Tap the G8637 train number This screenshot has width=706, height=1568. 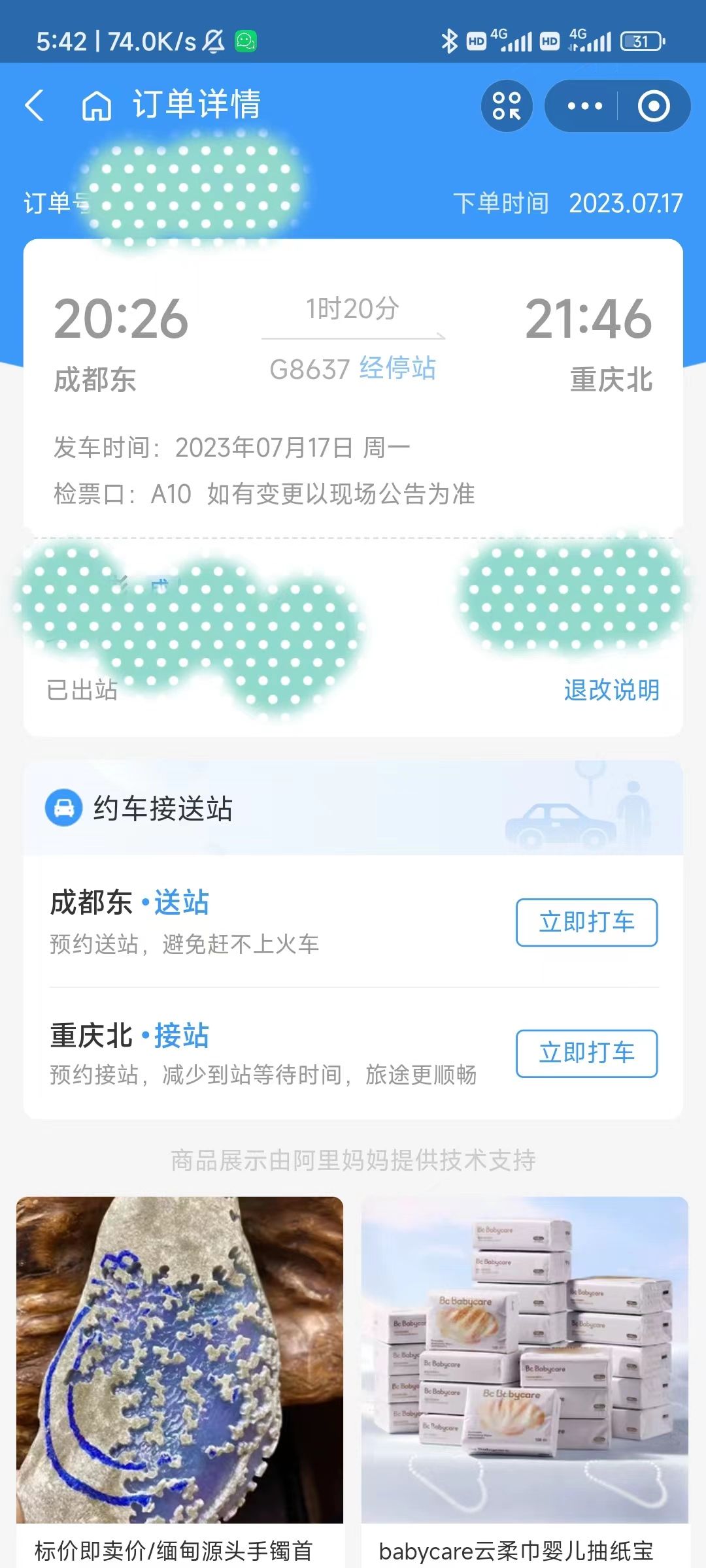coord(309,369)
